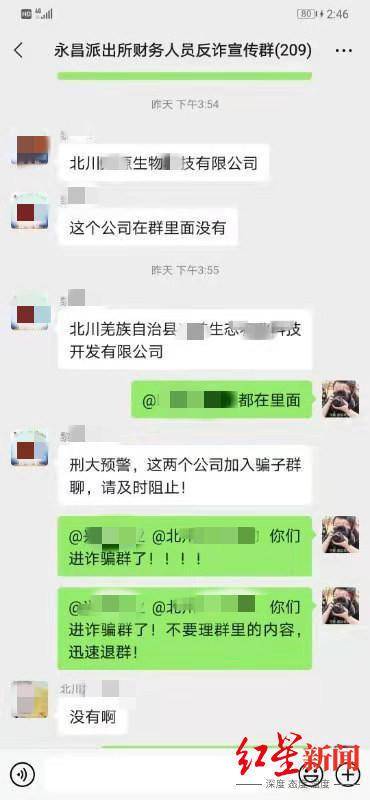This screenshot has width=370, height=800.
Task: Open the group chat overflow menu
Action: tap(344, 51)
